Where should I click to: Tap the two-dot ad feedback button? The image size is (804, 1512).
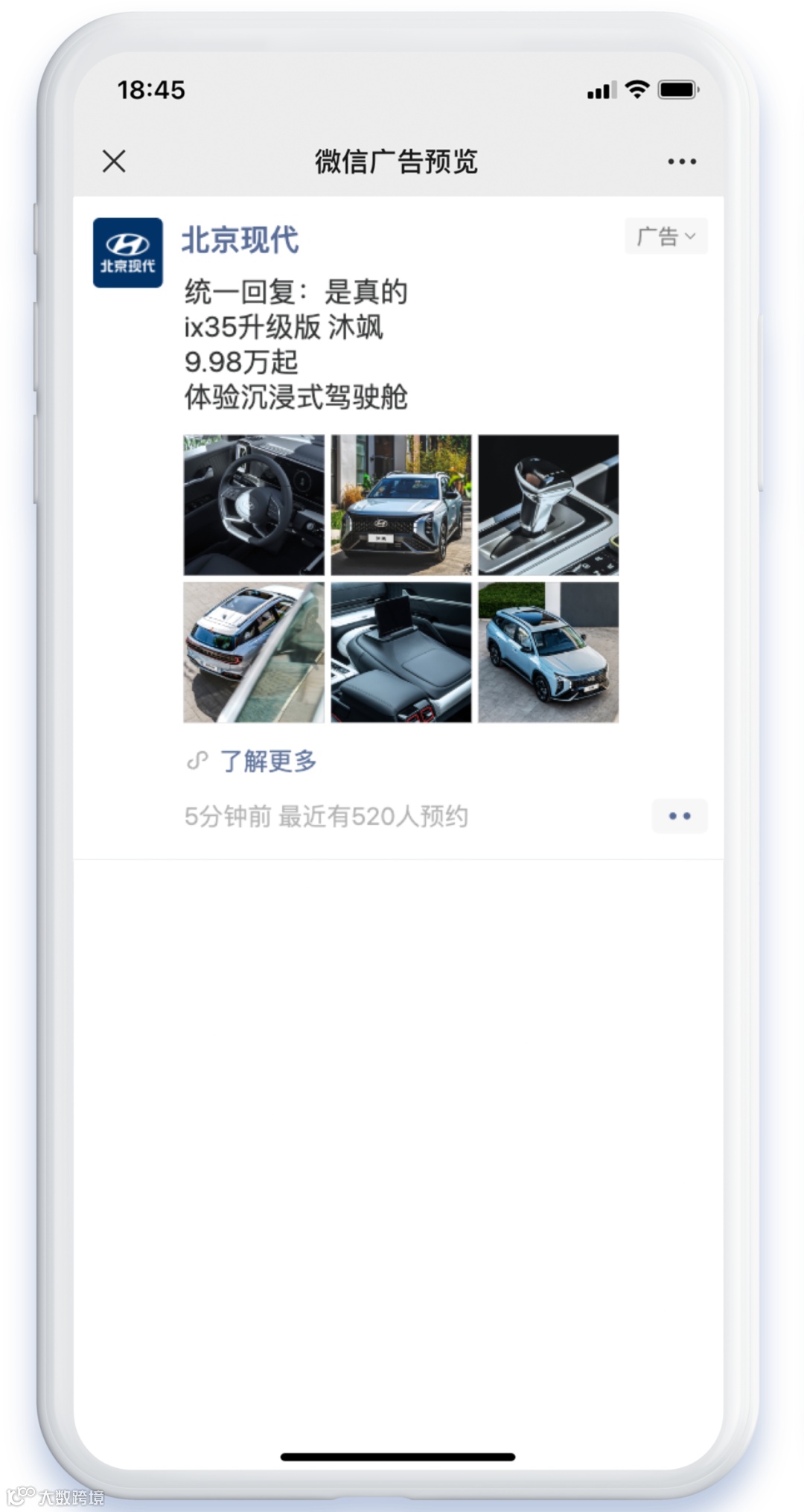(x=678, y=816)
